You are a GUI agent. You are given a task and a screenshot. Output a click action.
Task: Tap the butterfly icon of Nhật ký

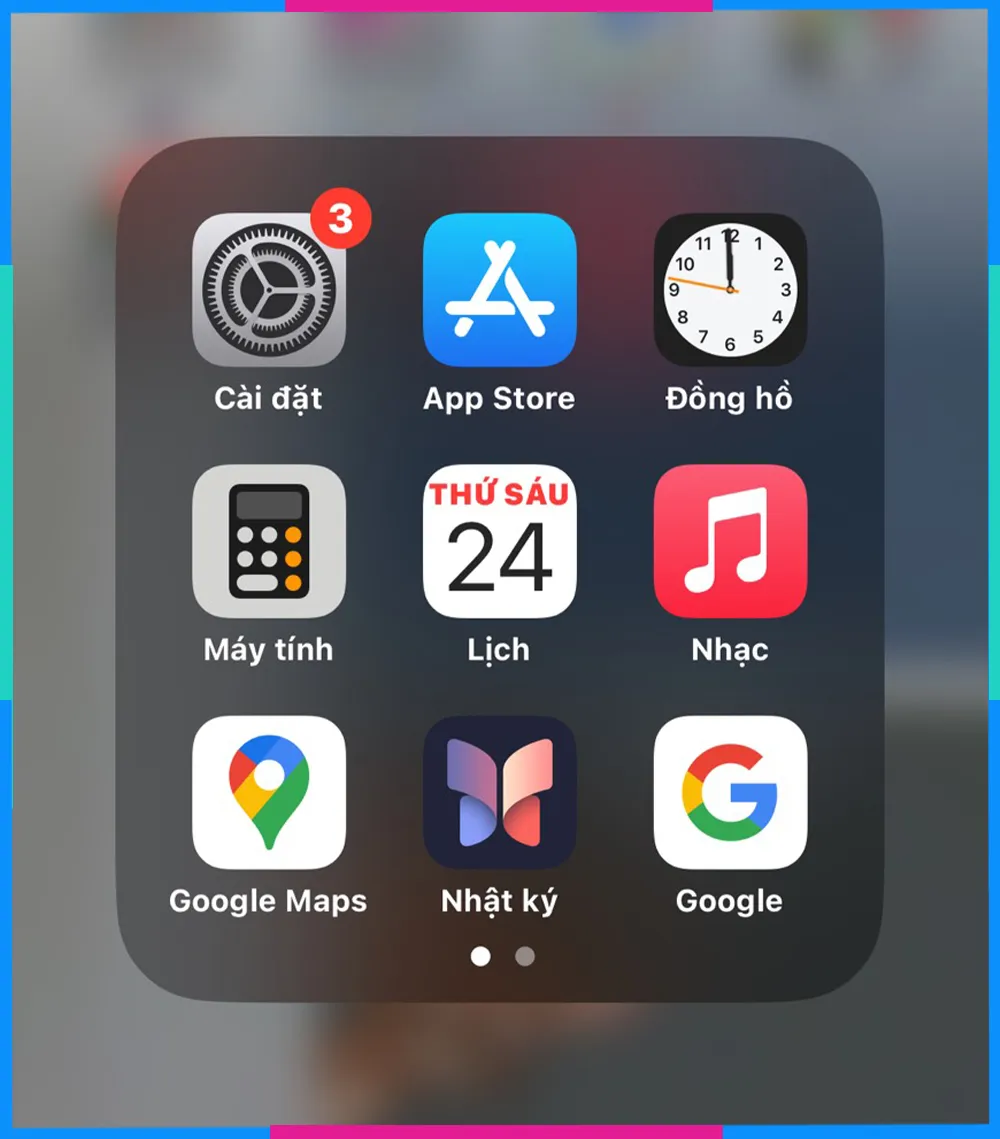pos(499,790)
